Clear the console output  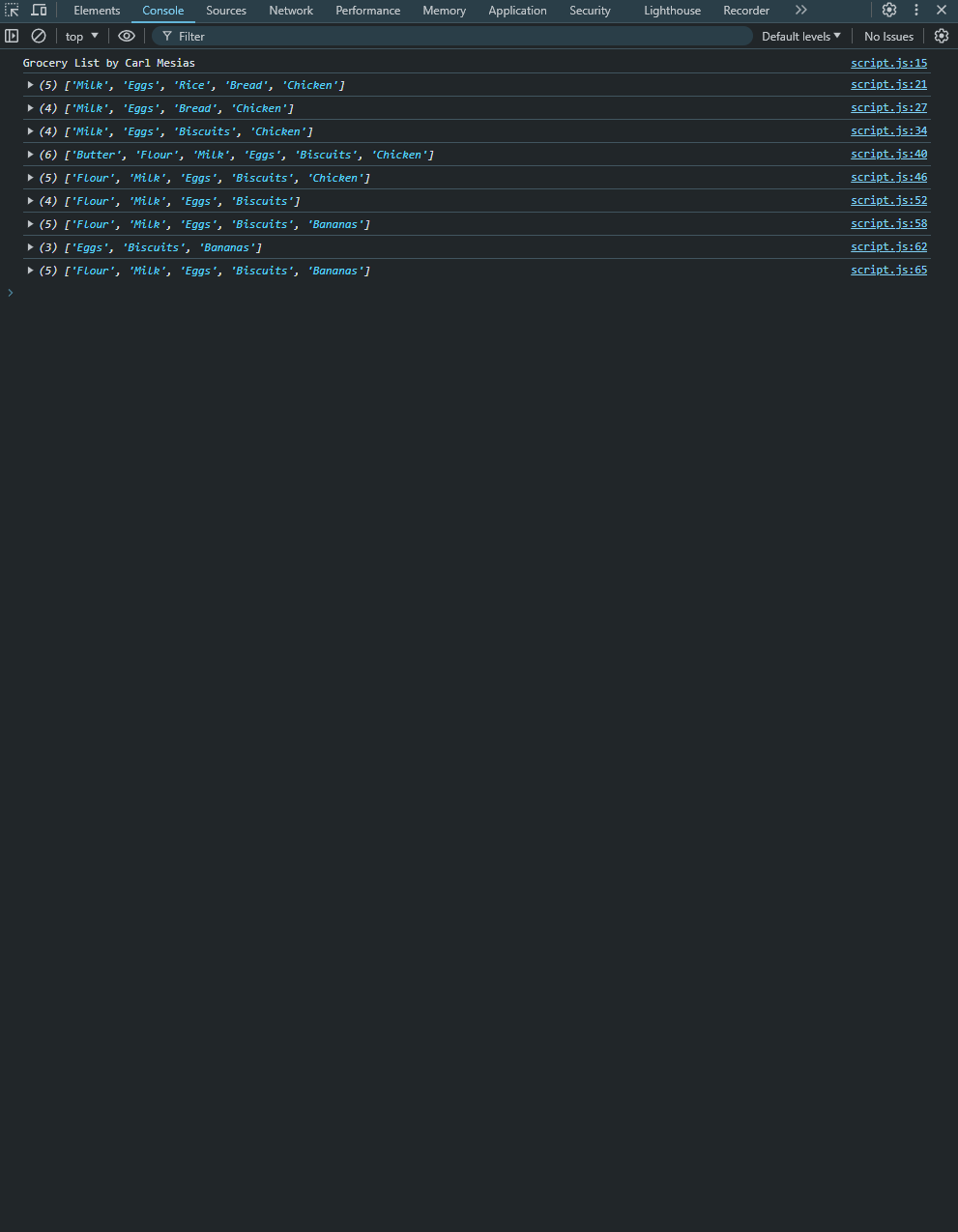coord(39,36)
